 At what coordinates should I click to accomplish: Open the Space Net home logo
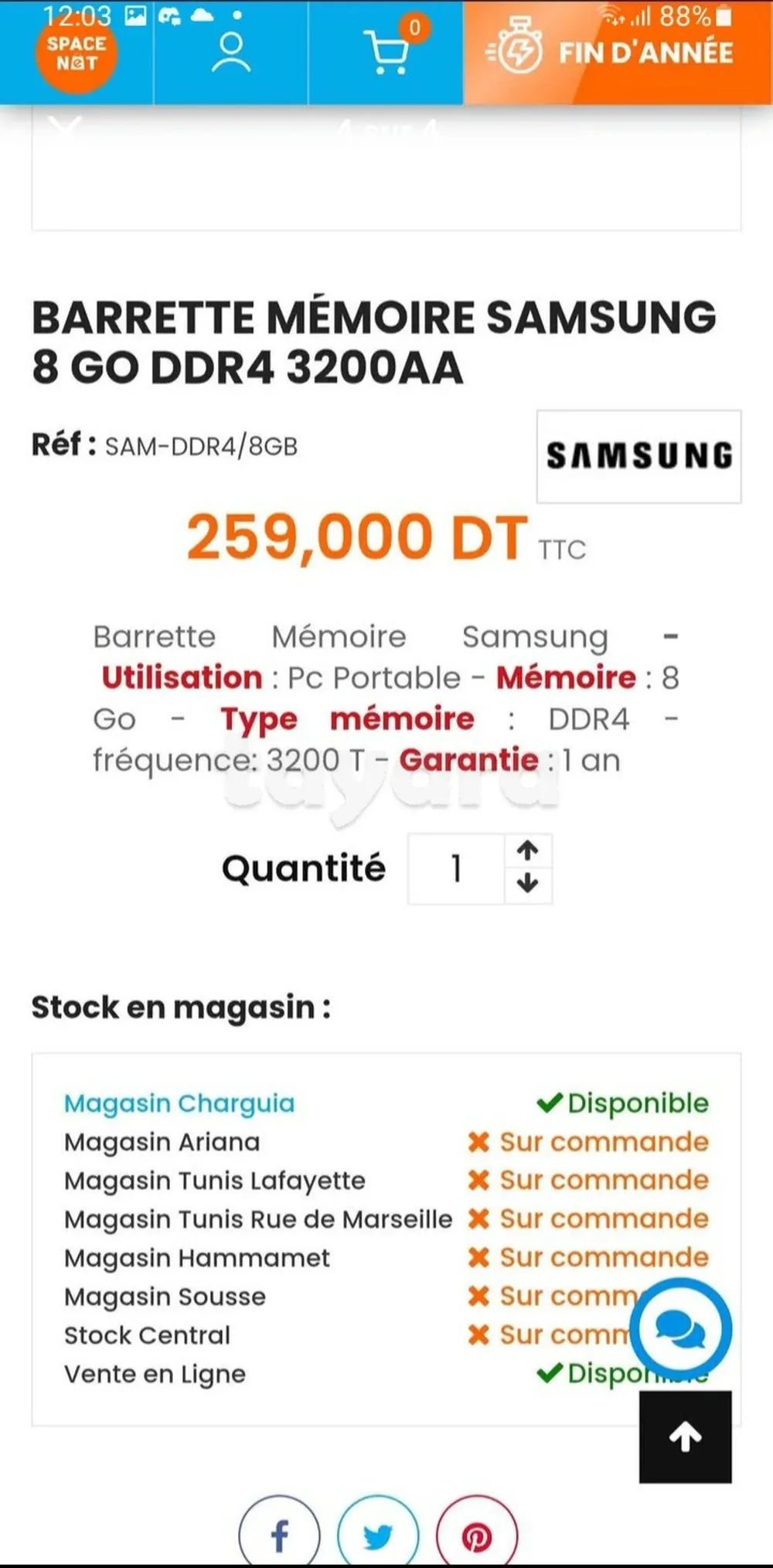coord(76,54)
